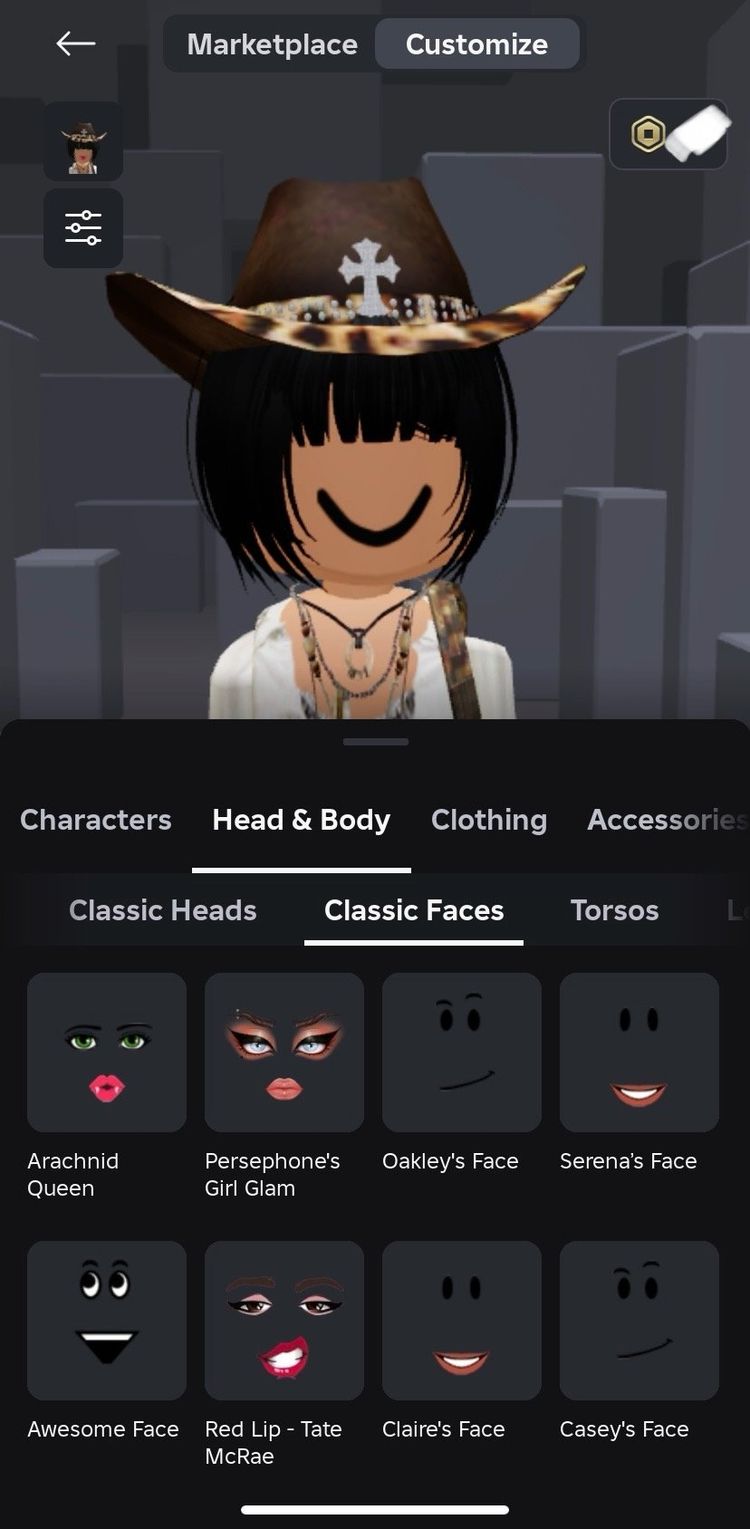750x1529 pixels.
Task: Equip Persephone's Girl Glam face
Action: coord(284,1053)
